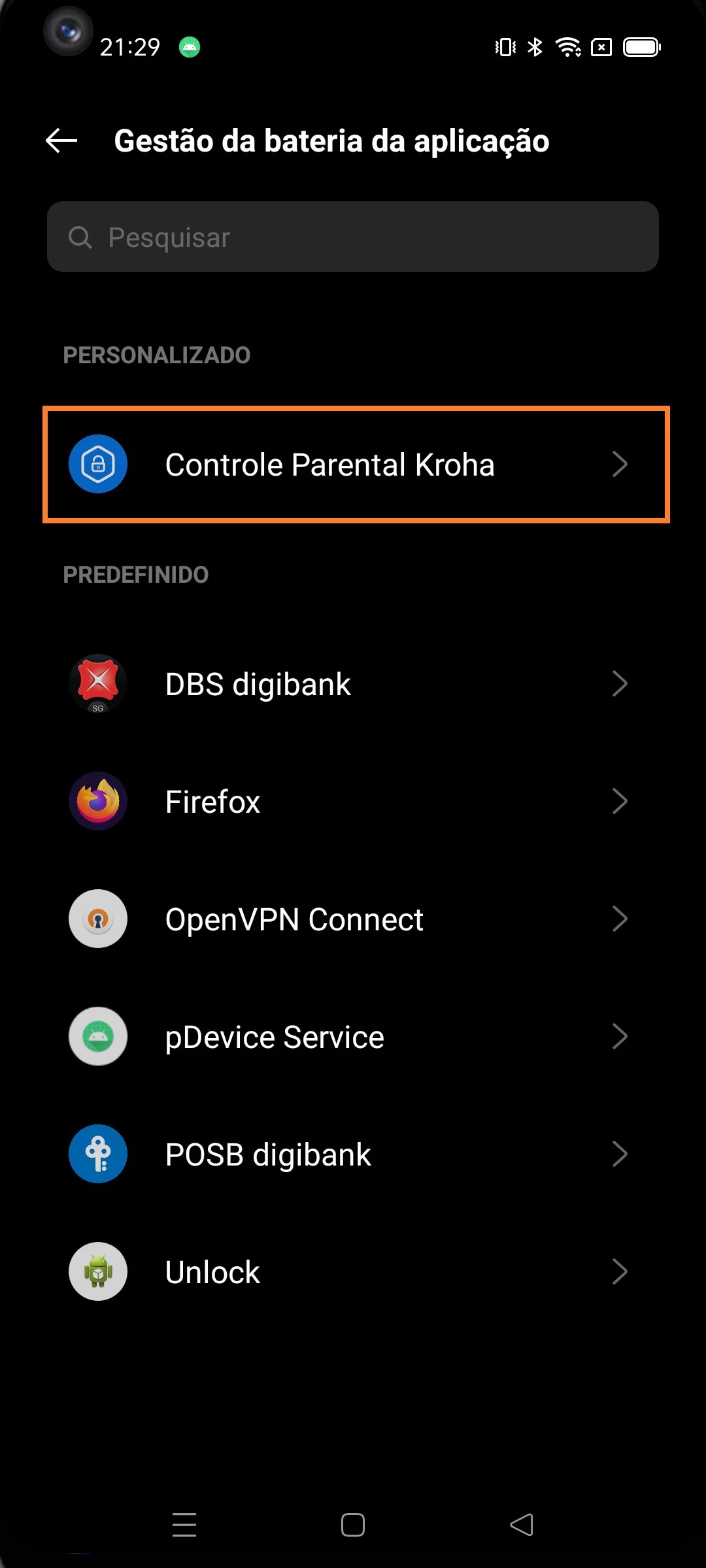The image size is (706, 1568).
Task: Tap the system home button
Action: pos(353,1525)
